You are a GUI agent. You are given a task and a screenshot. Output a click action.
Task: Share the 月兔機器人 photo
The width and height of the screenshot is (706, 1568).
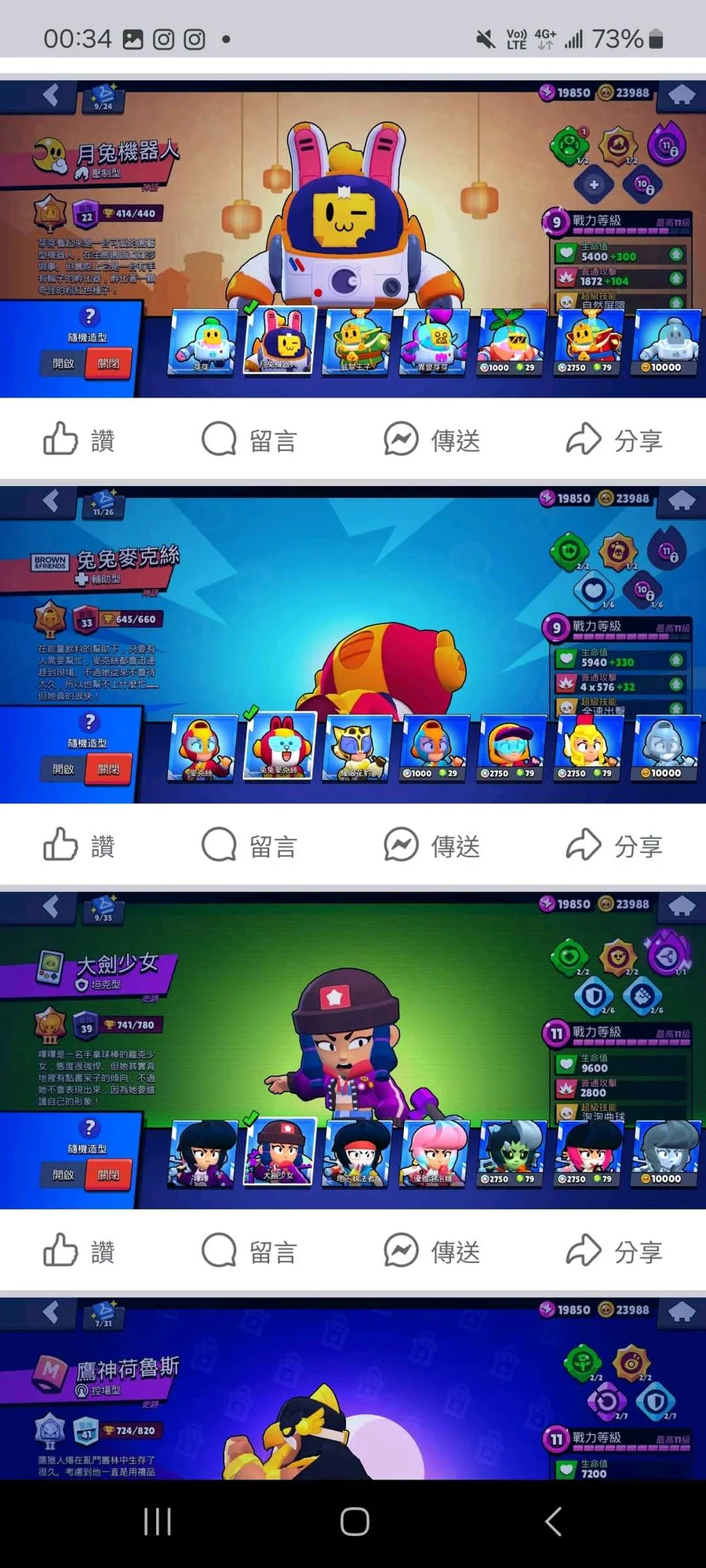614,440
